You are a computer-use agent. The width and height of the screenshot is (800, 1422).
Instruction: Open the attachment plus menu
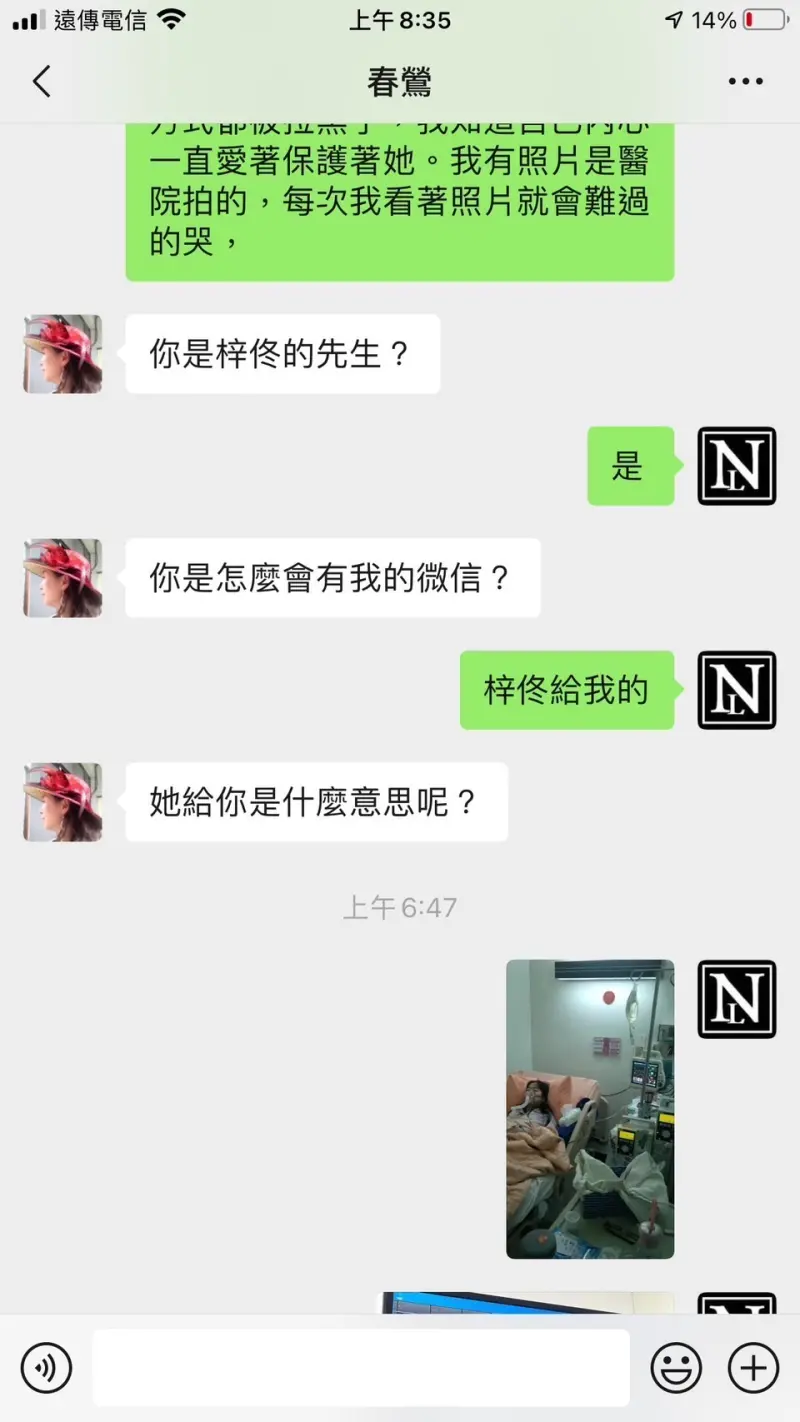(754, 1367)
